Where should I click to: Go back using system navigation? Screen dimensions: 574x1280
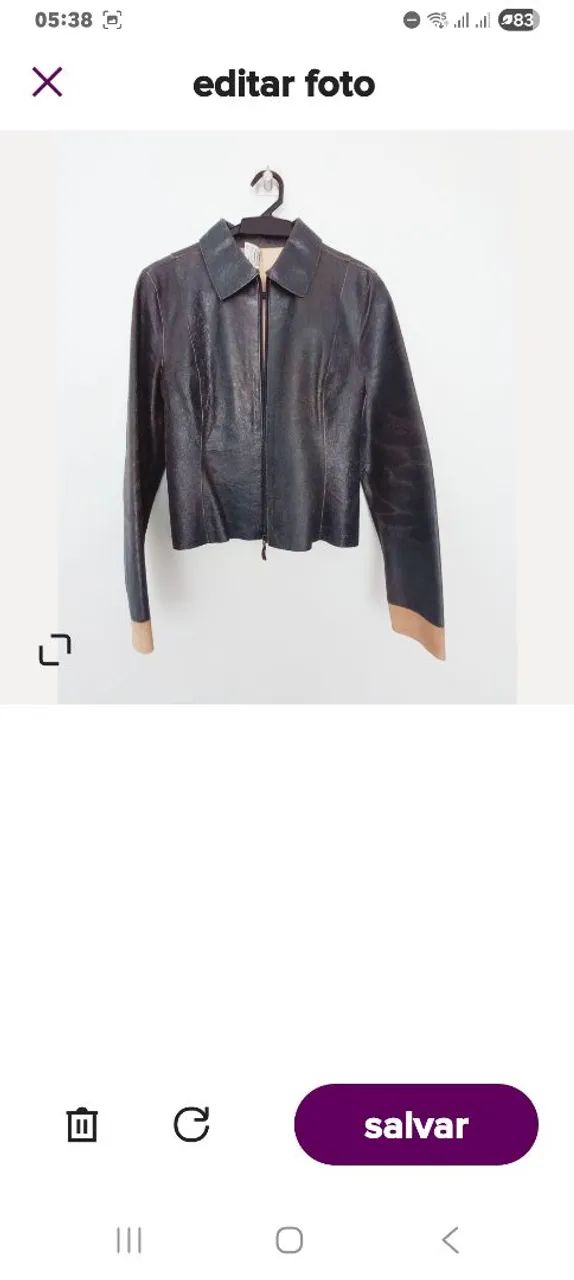click(450, 1240)
